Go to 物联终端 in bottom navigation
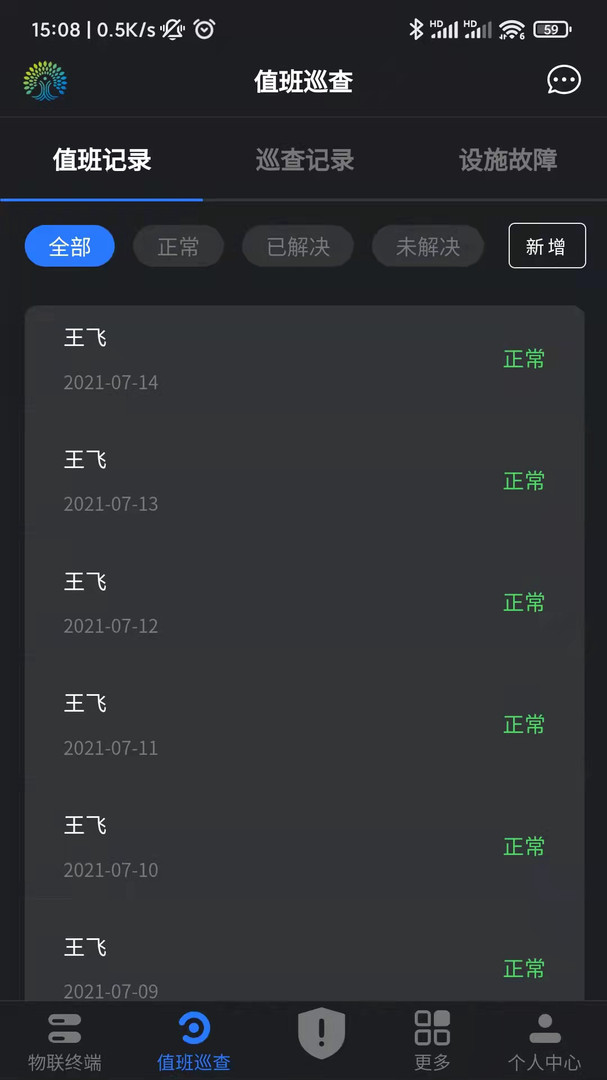The height and width of the screenshot is (1080, 607). (65, 1042)
